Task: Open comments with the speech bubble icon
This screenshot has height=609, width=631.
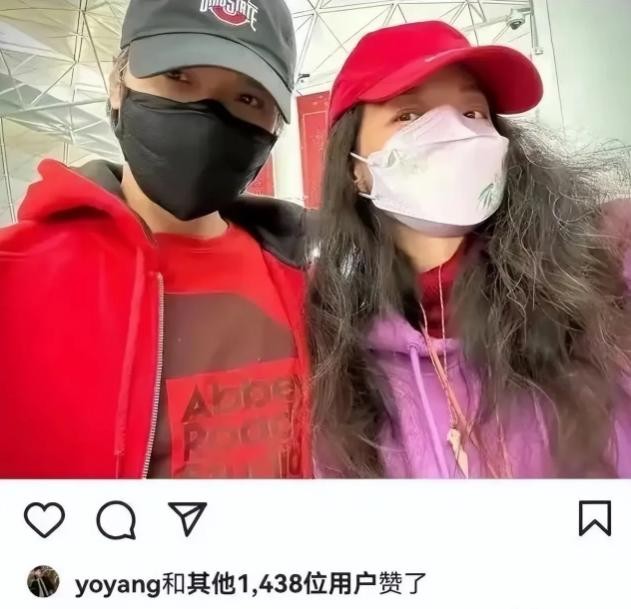Action: point(116,520)
